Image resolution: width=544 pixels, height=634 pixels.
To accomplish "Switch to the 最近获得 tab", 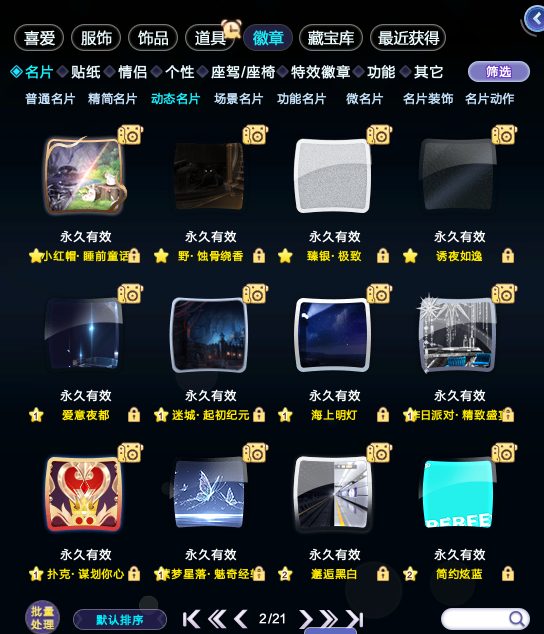I will pyautogui.click(x=408, y=38).
